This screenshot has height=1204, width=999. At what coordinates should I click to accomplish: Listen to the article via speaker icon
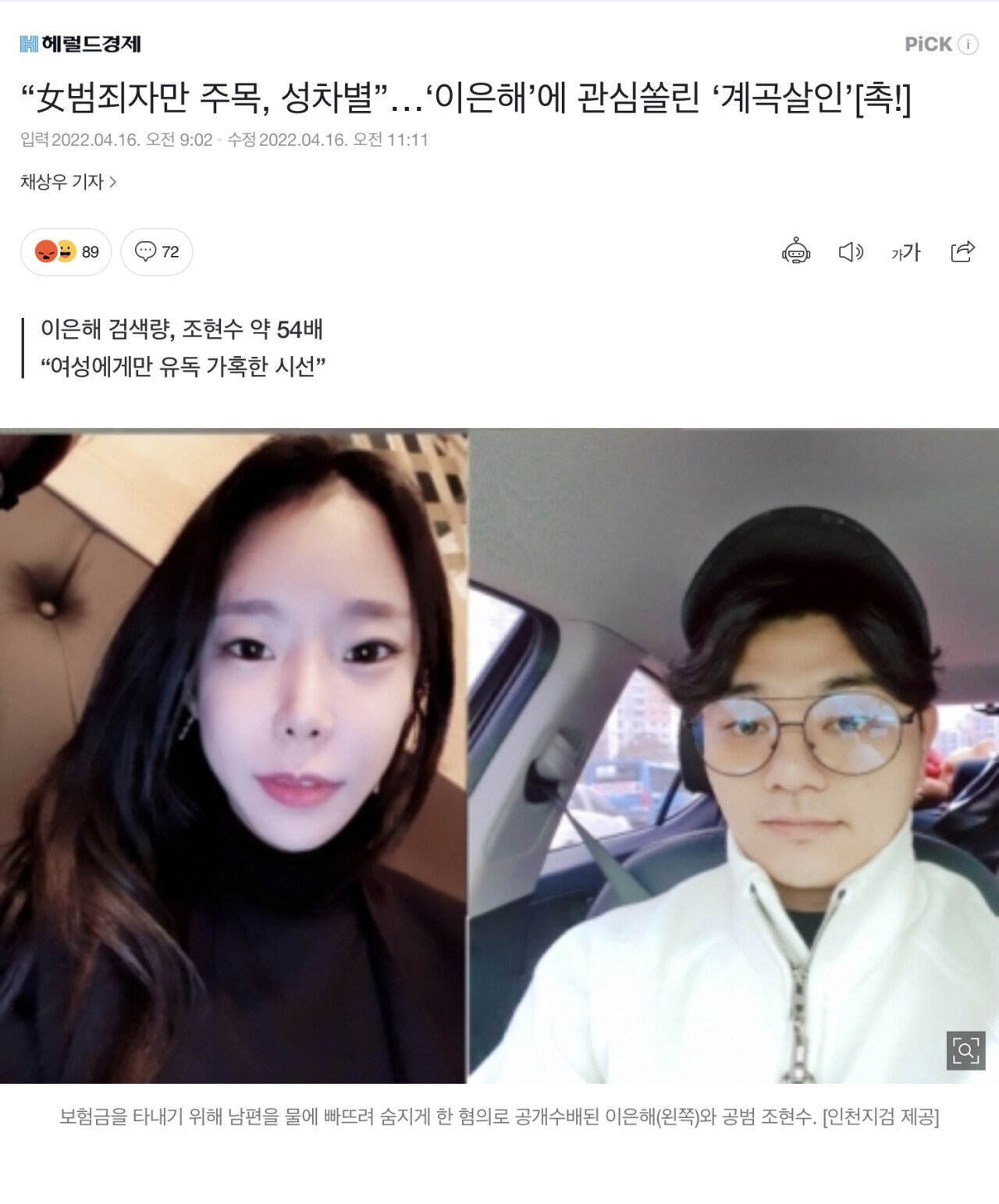click(850, 251)
